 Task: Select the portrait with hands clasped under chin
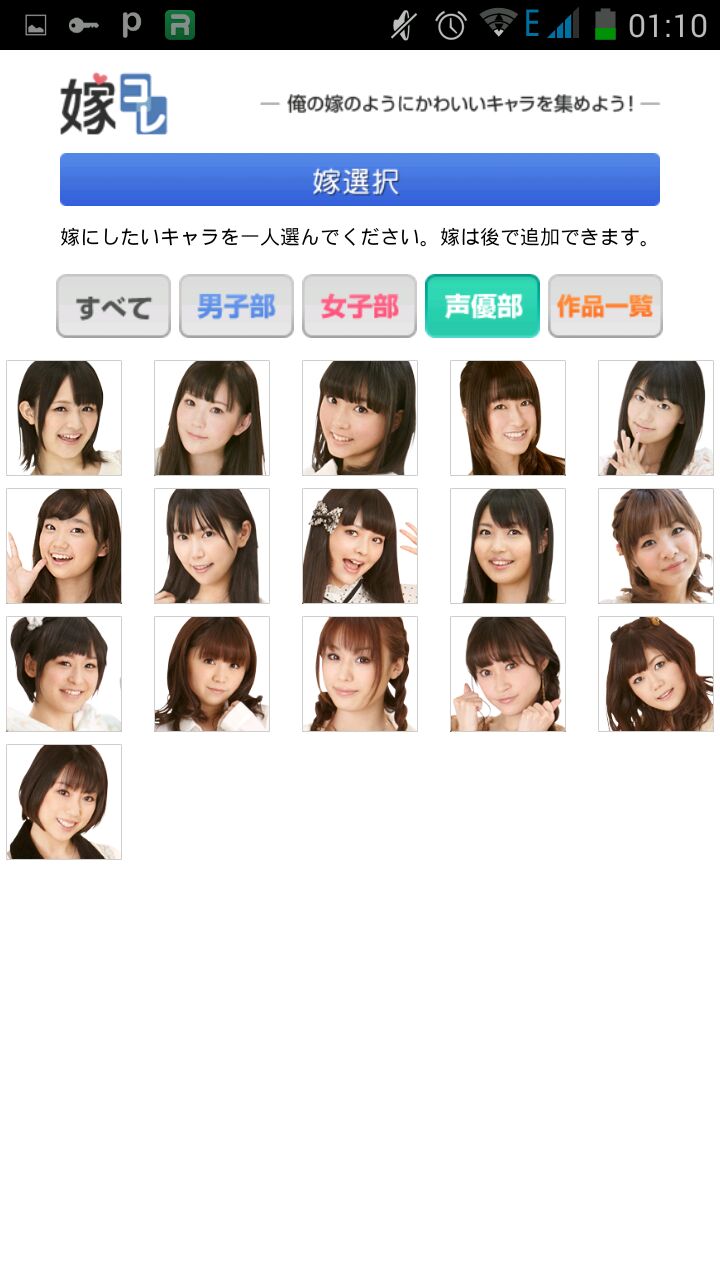tap(656, 418)
